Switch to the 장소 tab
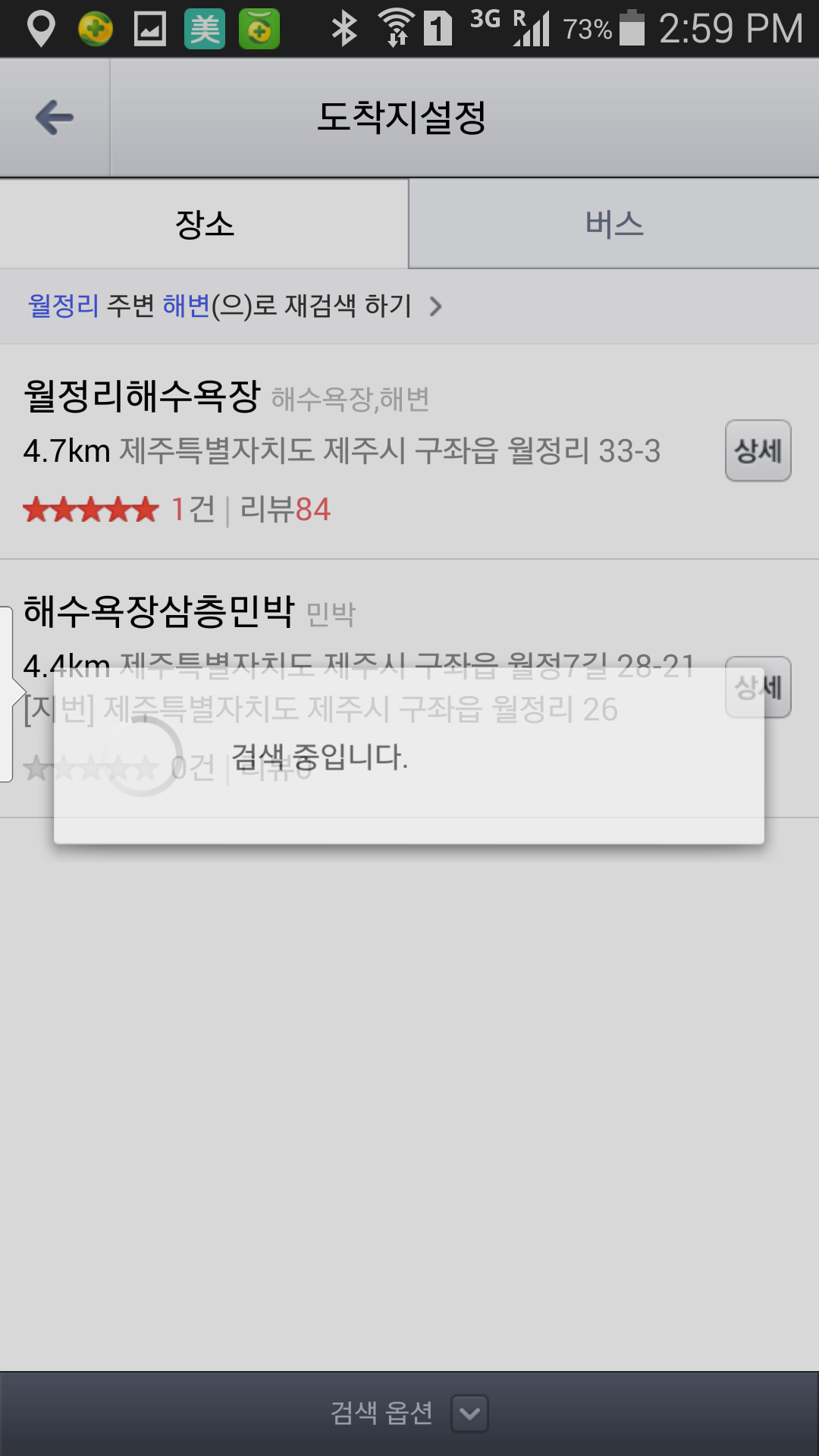The height and width of the screenshot is (1456, 819). click(204, 224)
